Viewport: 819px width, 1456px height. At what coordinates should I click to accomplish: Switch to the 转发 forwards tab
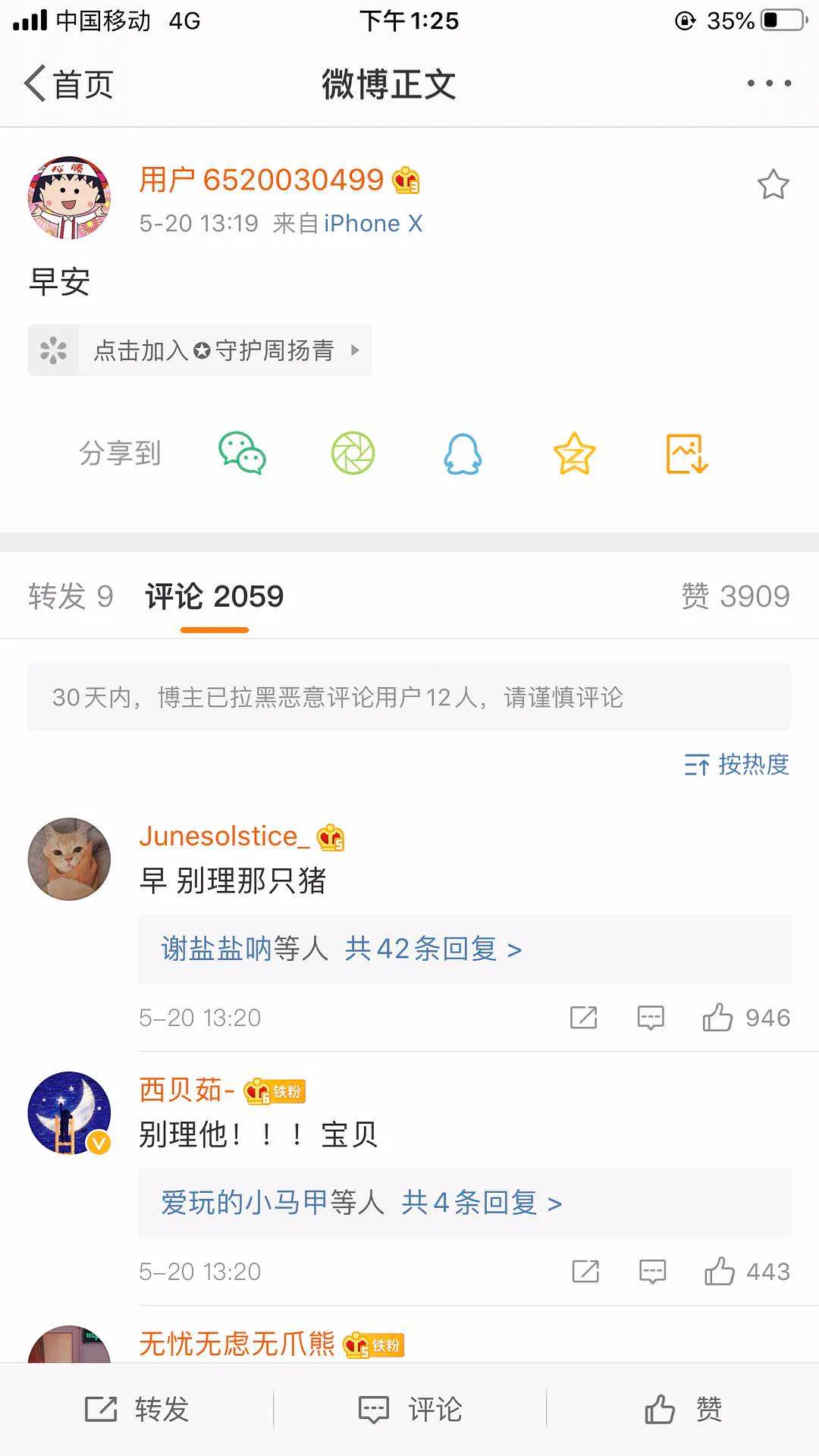69,597
